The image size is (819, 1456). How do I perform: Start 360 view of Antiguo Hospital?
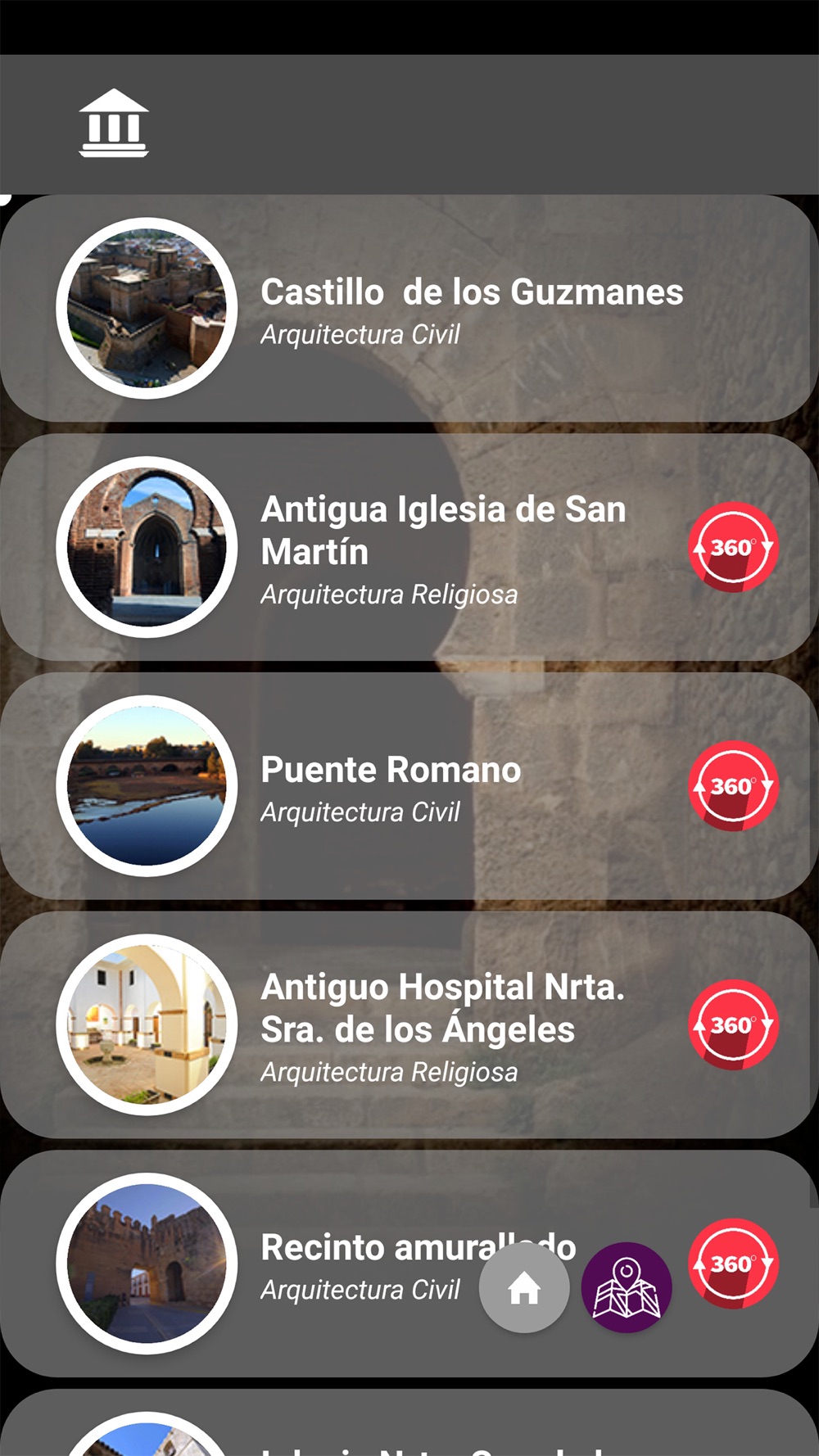pyautogui.click(x=733, y=1025)
